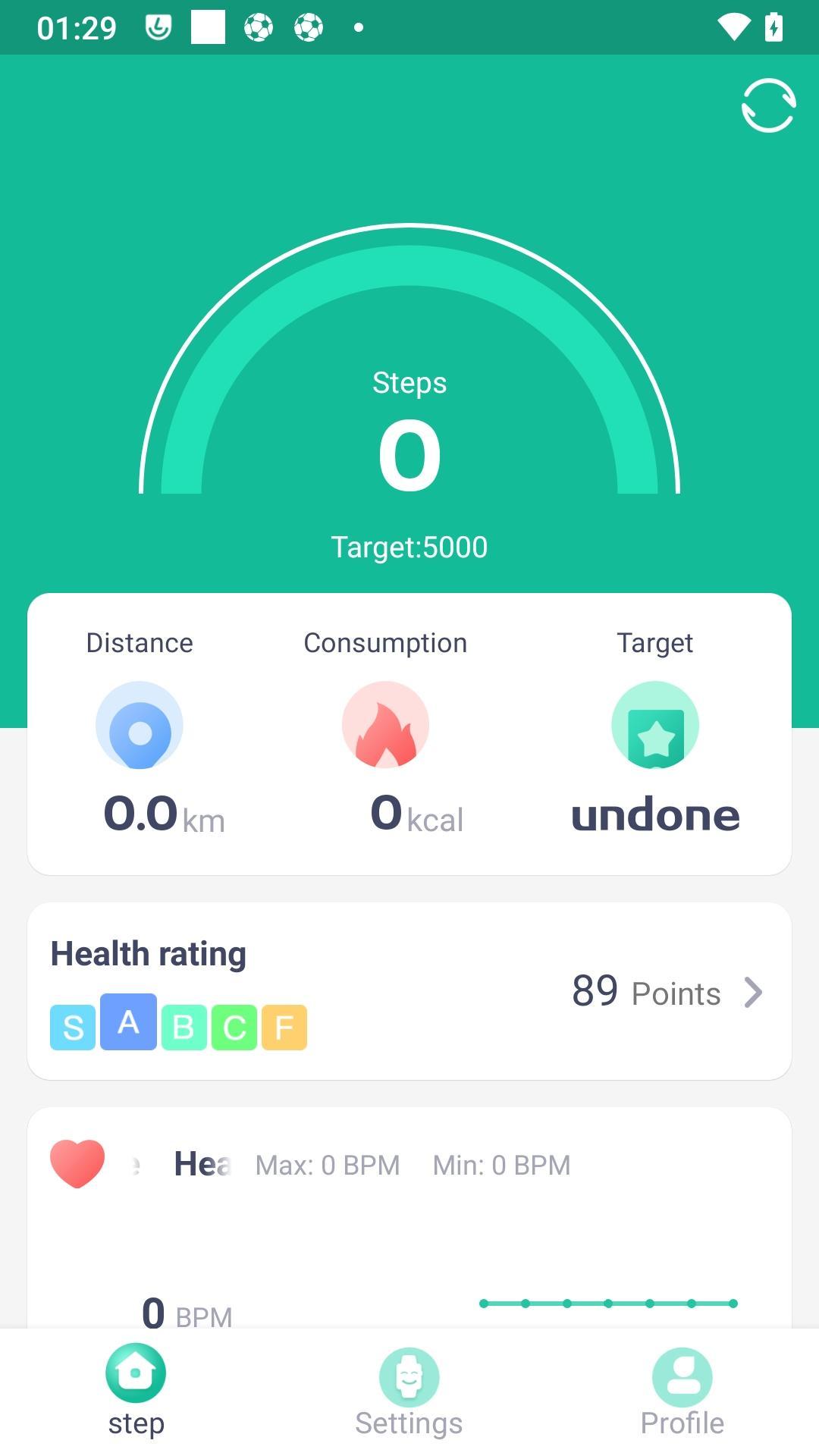Image resolution: width=819 pixels, height=1456 pixels.
Task: Open the heart rate card
Action: tap(409, 1218)
